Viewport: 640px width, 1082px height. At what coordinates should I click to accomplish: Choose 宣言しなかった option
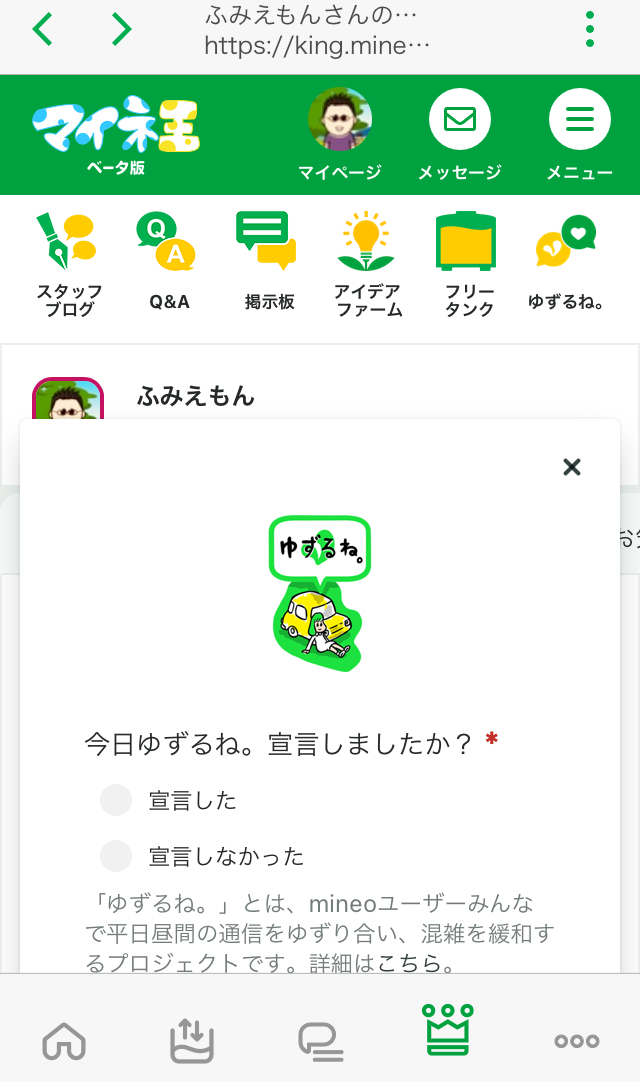click(x=117, y=857)
